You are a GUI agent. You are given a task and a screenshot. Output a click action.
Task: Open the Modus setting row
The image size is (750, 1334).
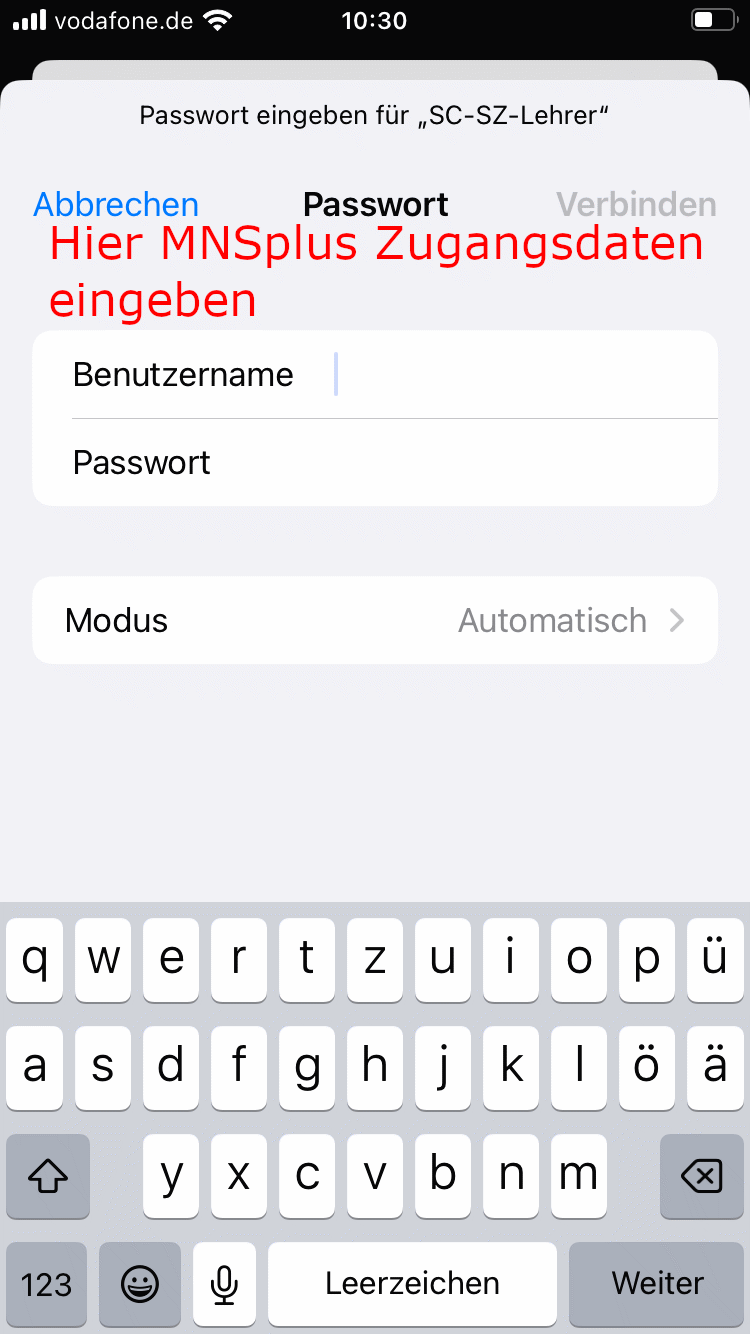pos(375,620)
